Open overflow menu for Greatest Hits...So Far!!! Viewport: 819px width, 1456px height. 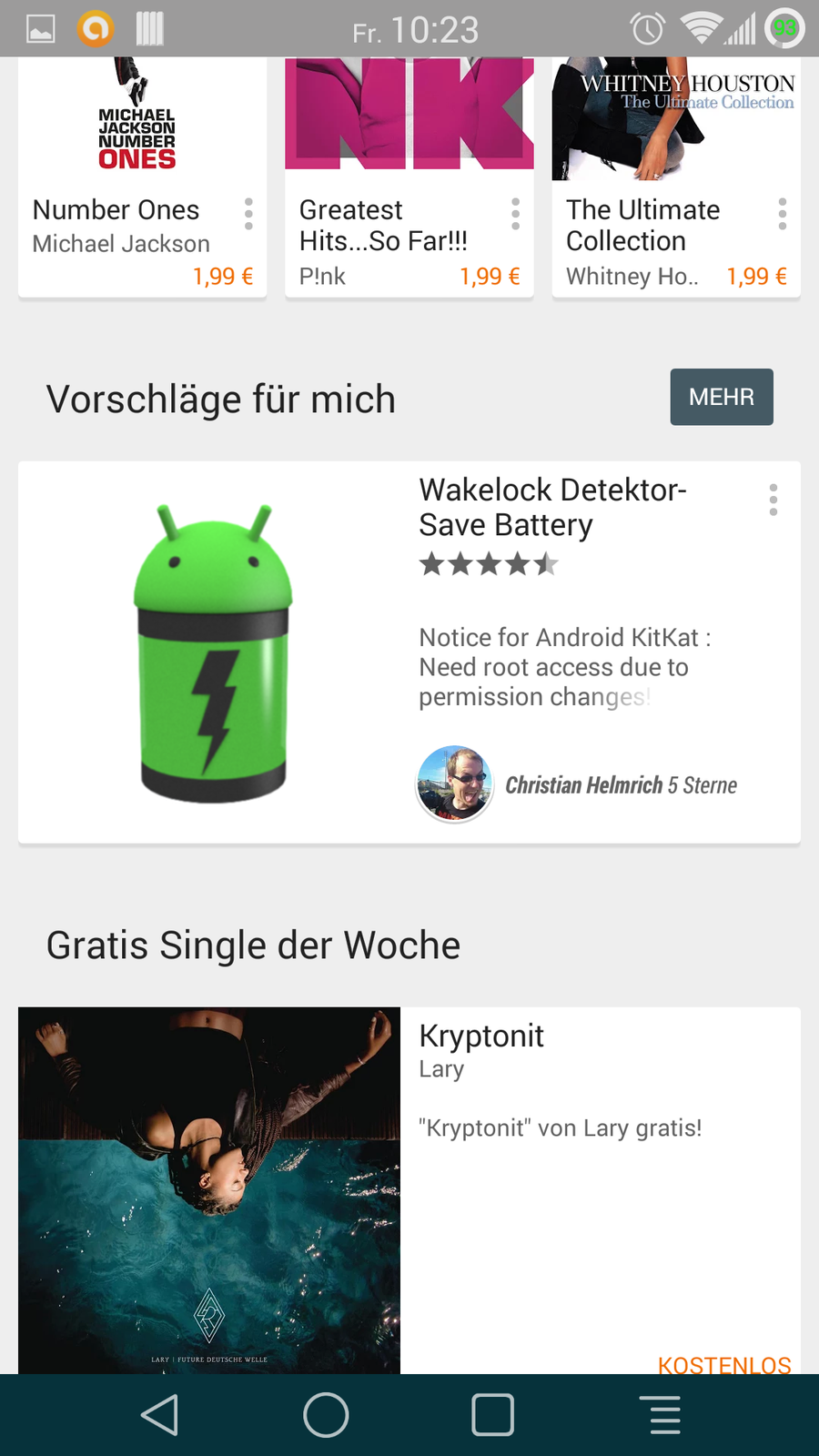tap(515, 214)
